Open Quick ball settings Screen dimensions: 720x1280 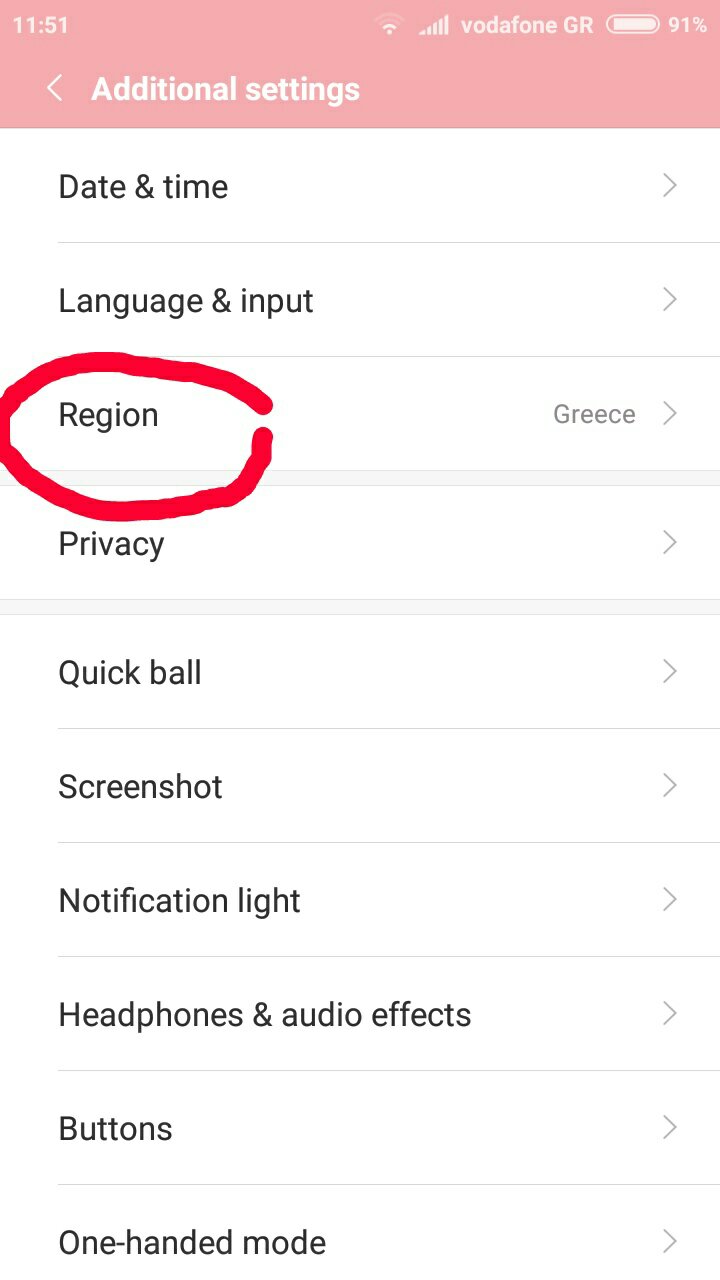tap(360, 672)
